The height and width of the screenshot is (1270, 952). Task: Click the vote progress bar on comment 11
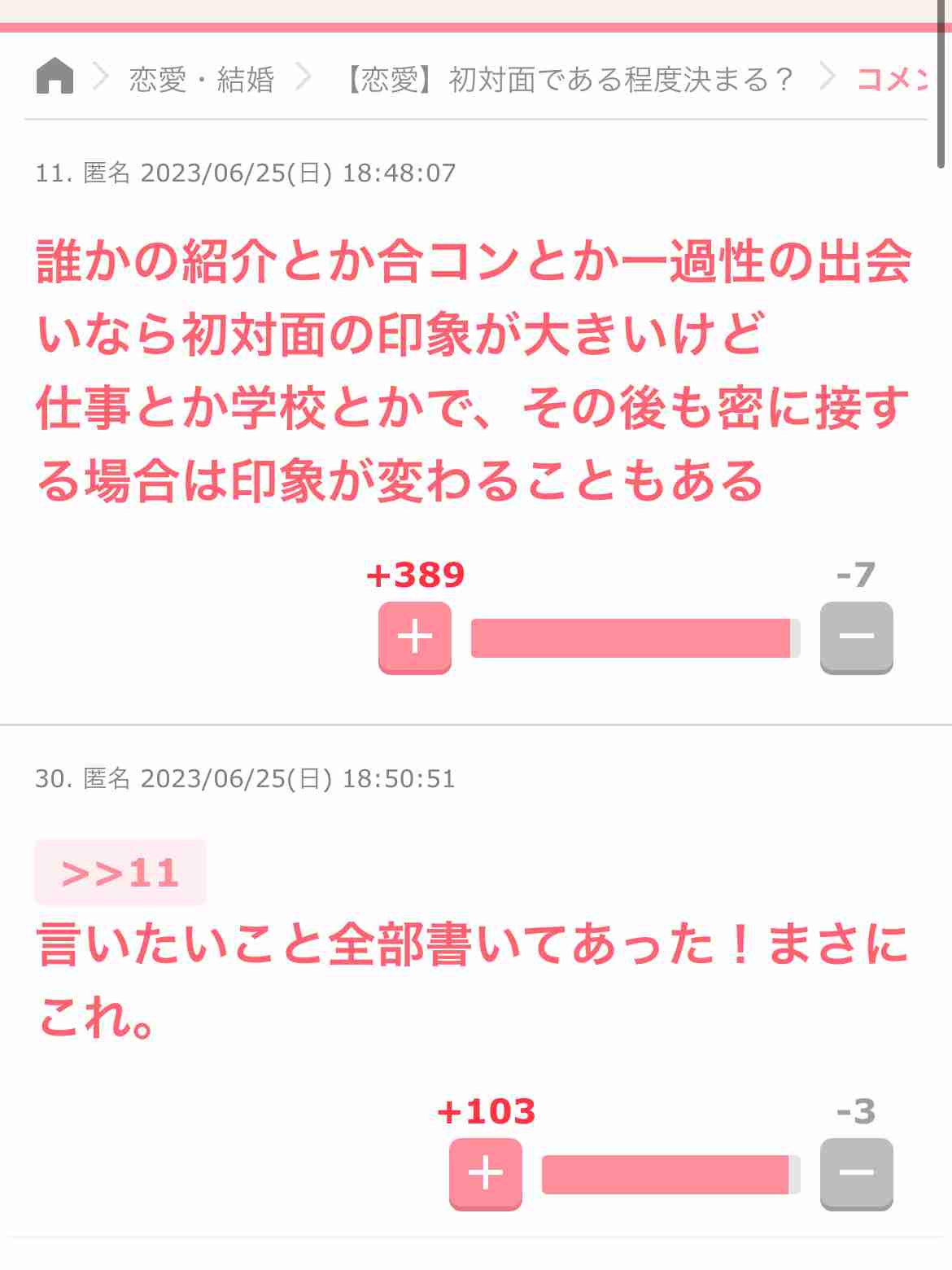point(634,637)
